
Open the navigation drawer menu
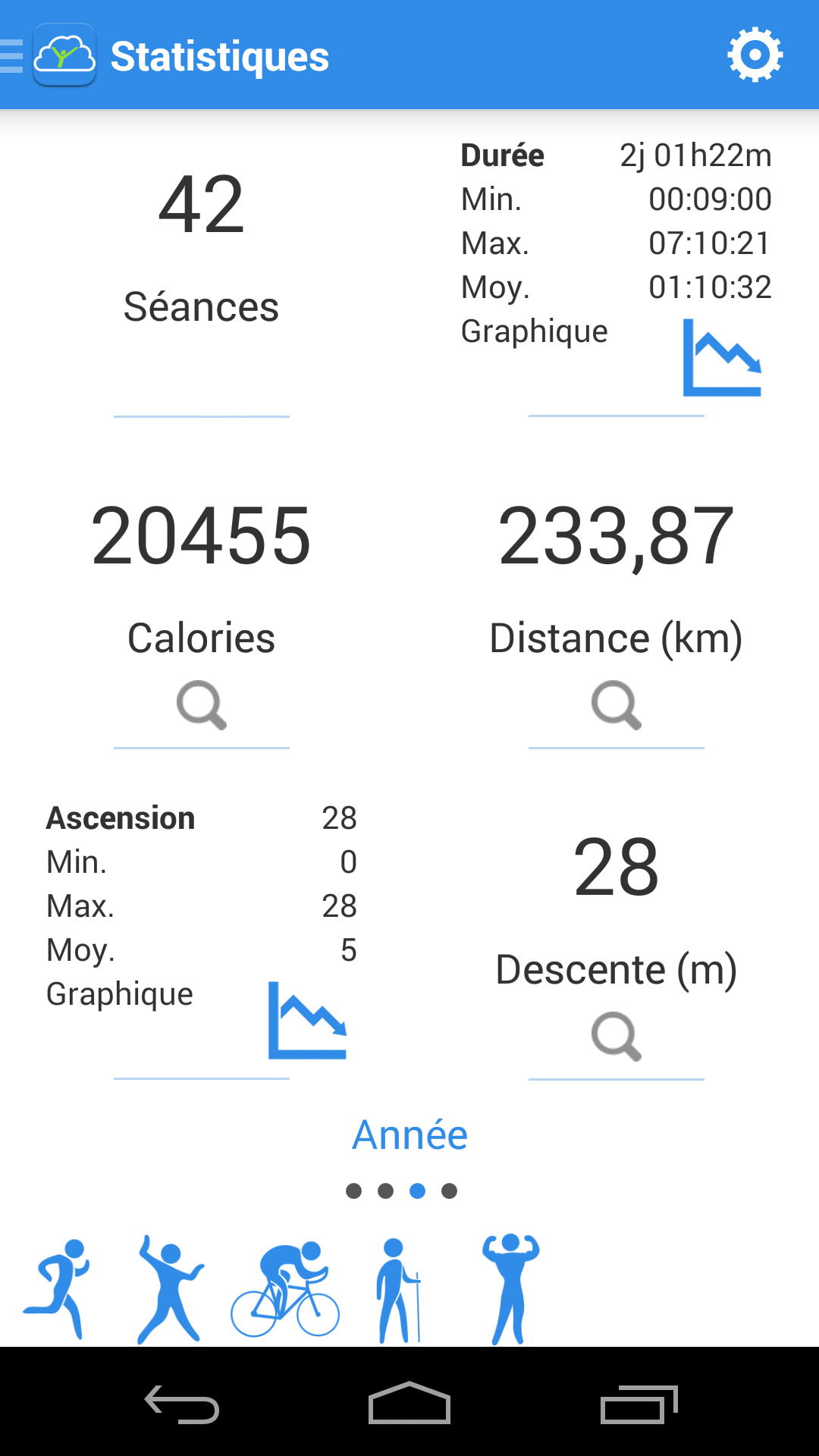11,56
